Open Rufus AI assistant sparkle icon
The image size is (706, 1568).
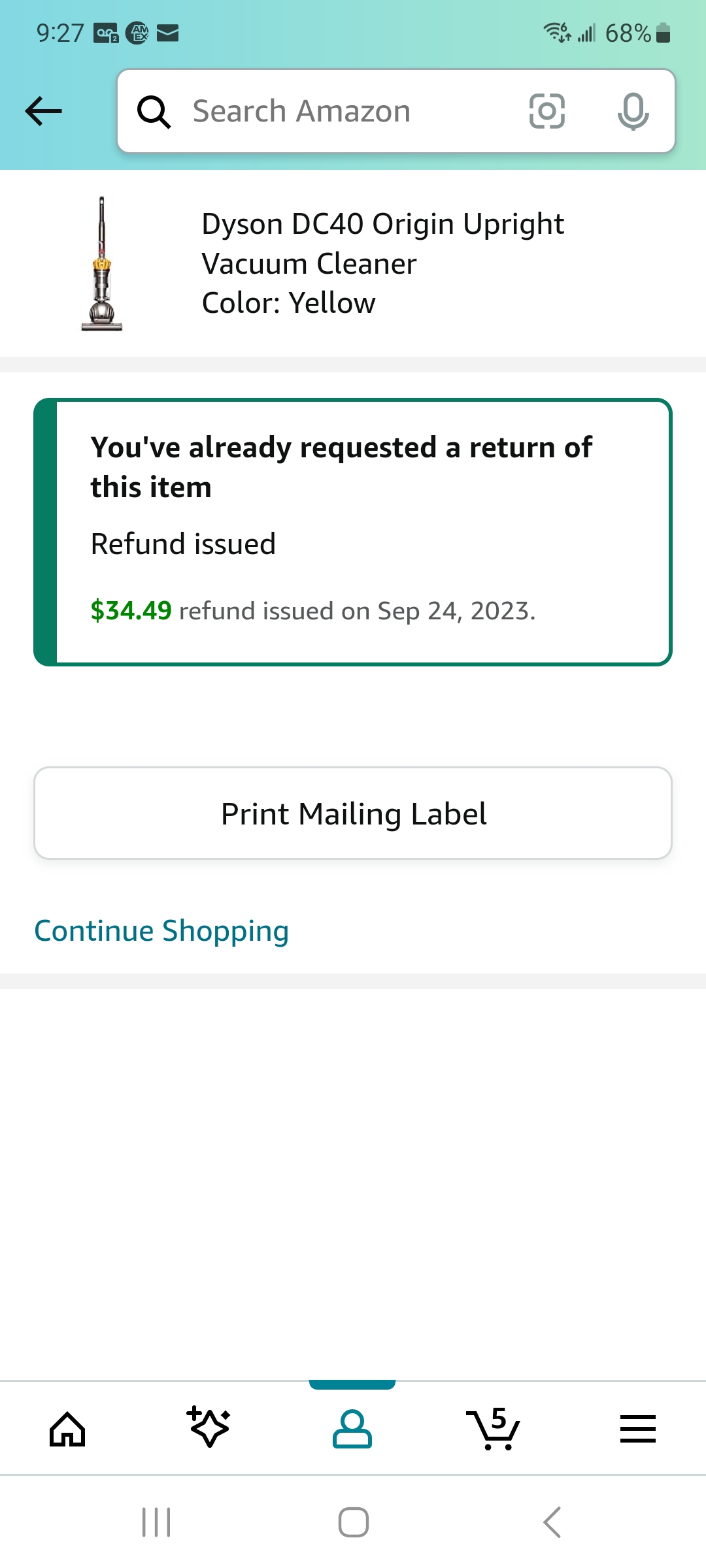coord(210,1428)
